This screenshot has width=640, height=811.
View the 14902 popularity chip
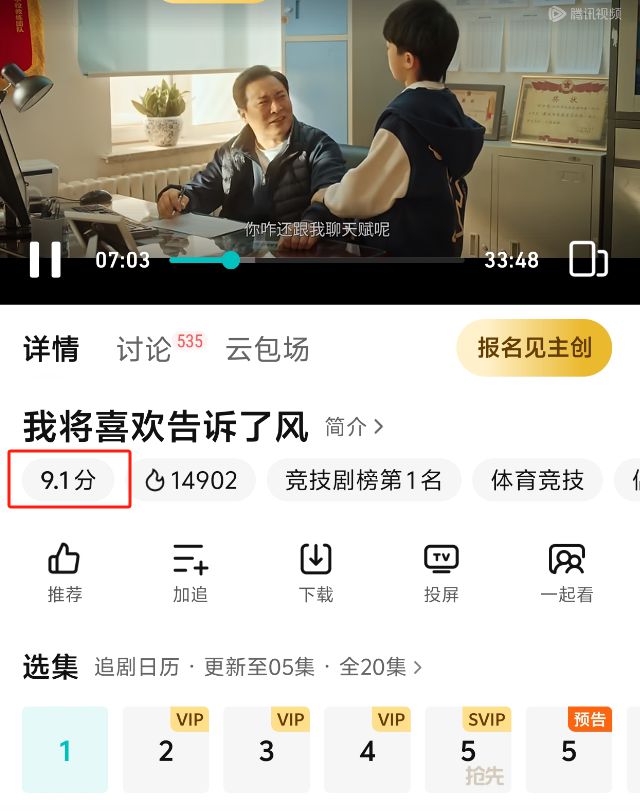coord(192,480)
